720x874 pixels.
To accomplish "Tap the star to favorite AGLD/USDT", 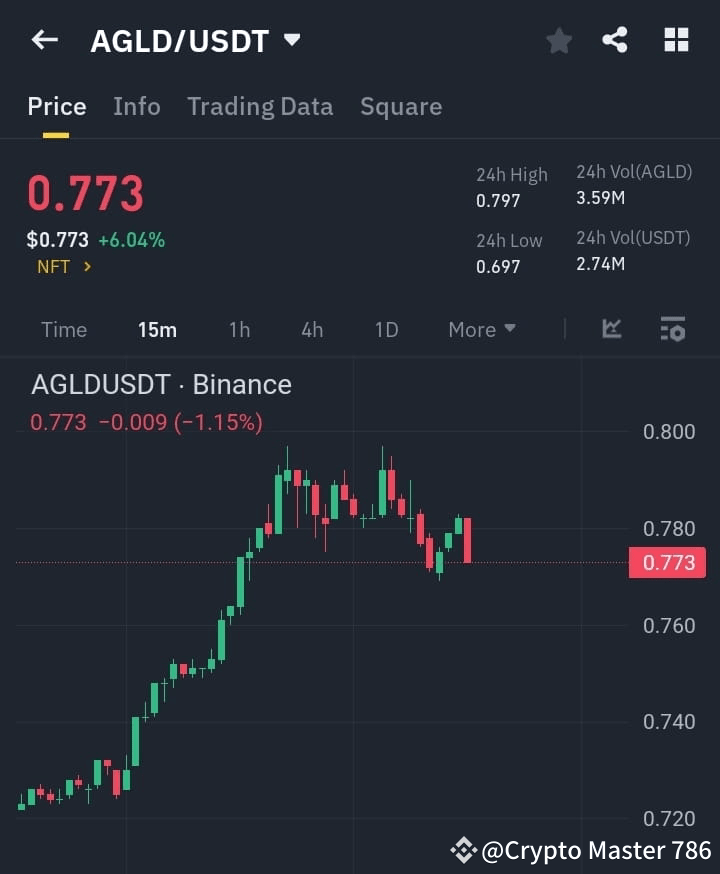I will [x=558, y=40].
